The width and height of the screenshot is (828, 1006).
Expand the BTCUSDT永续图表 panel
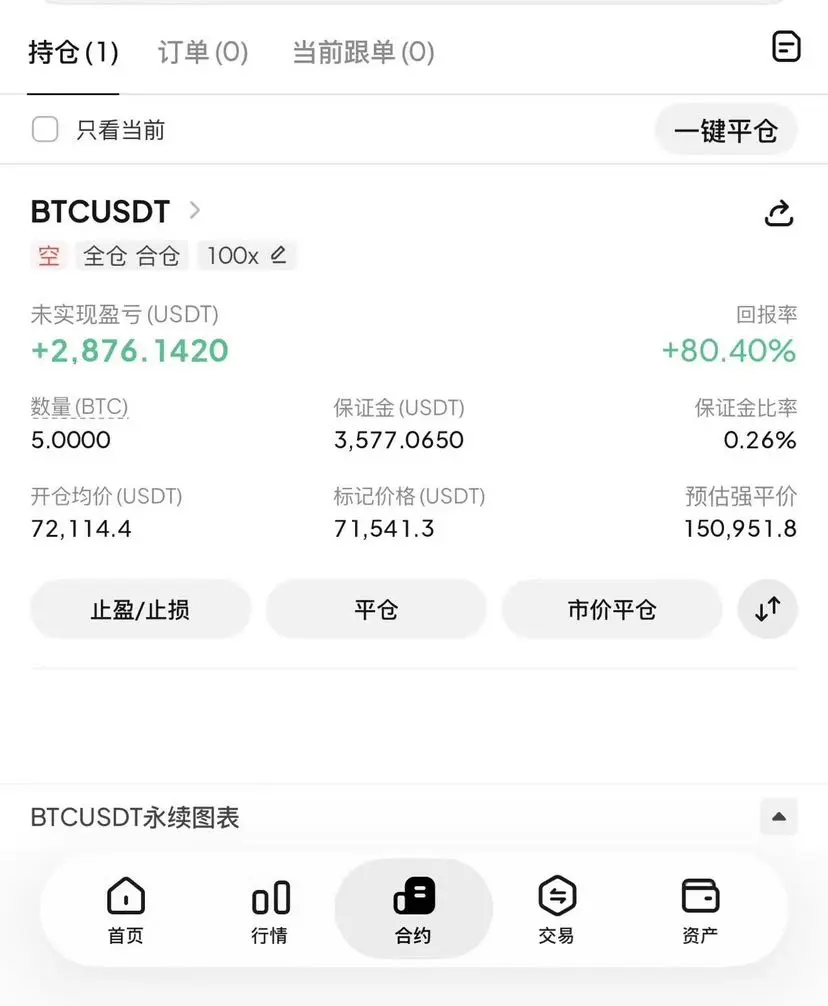pos(778,817)
